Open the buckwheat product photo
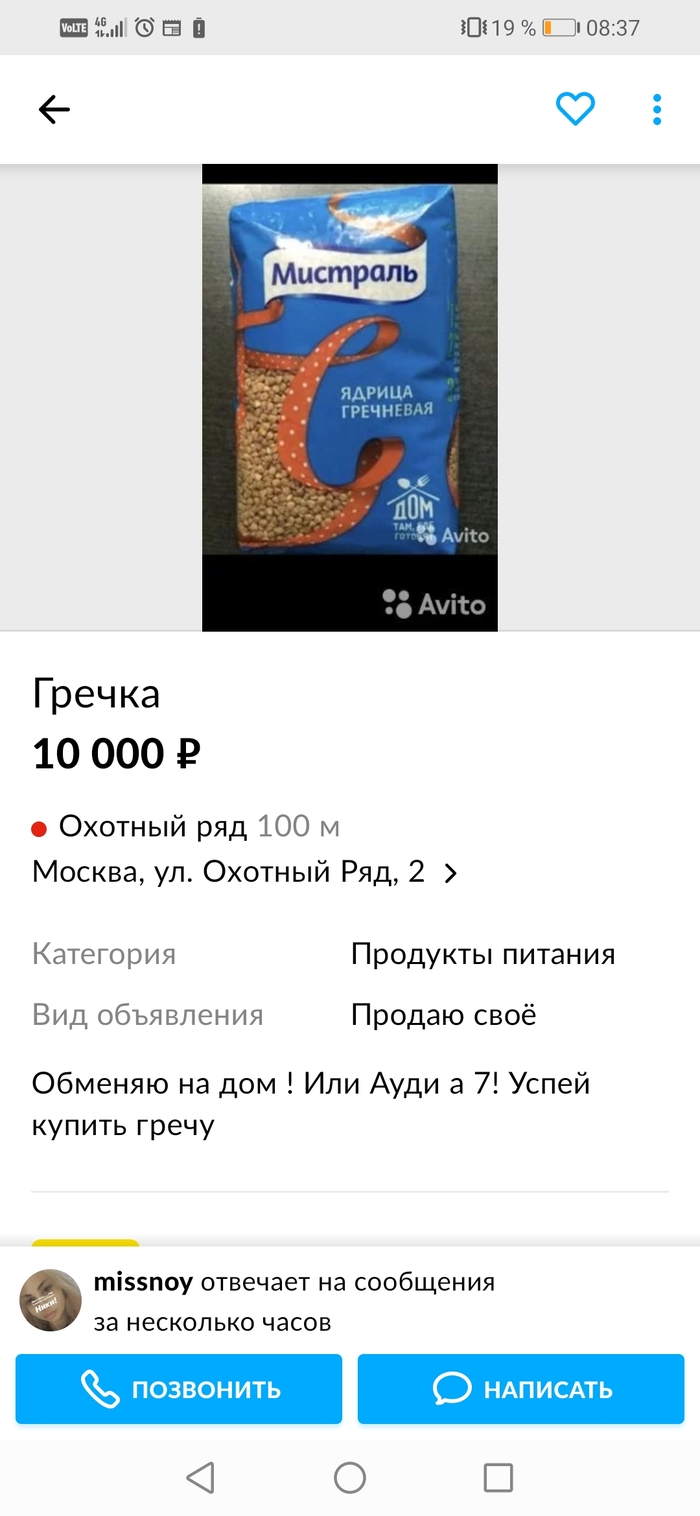 [x=349, y=397]
